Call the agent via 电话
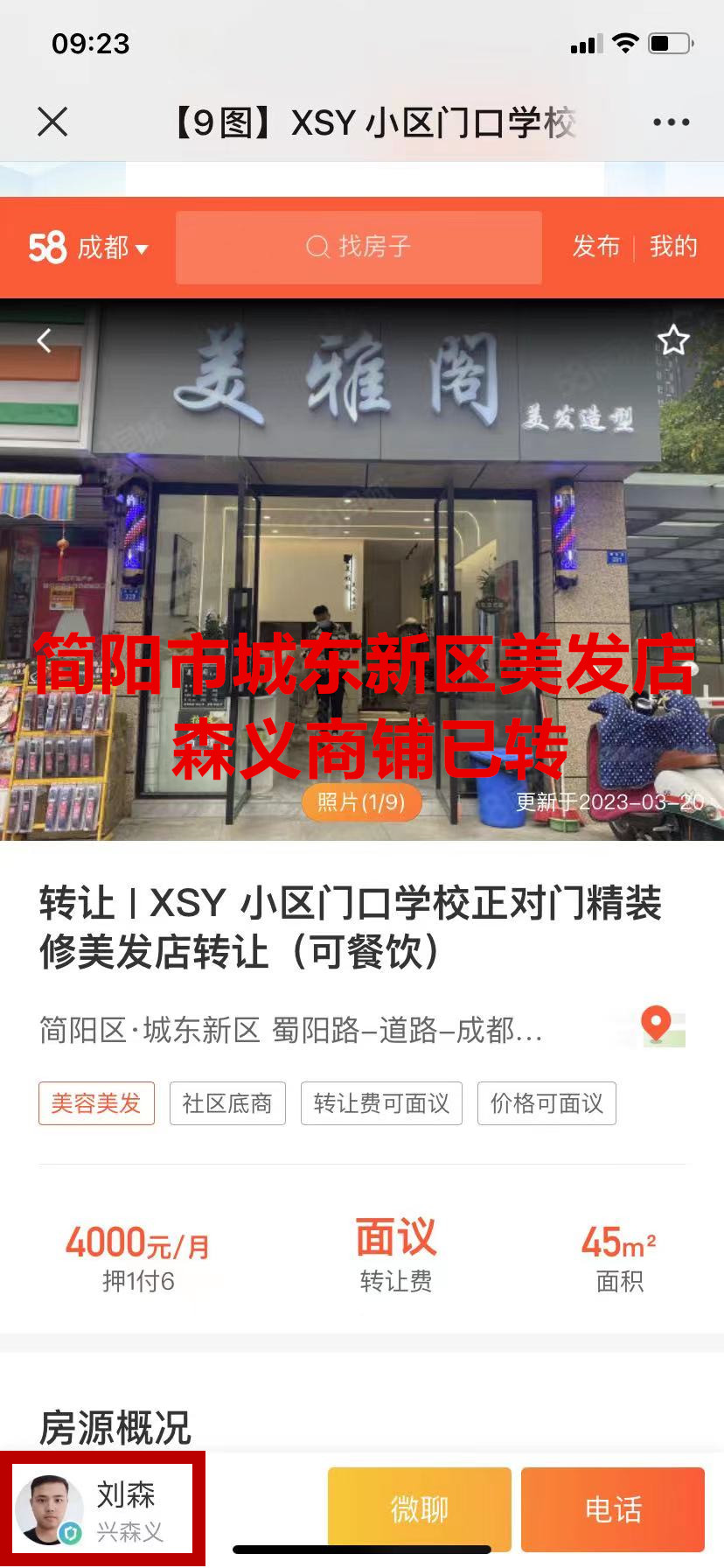This screenshot has height=1568, width=724. pos(613,1508)
